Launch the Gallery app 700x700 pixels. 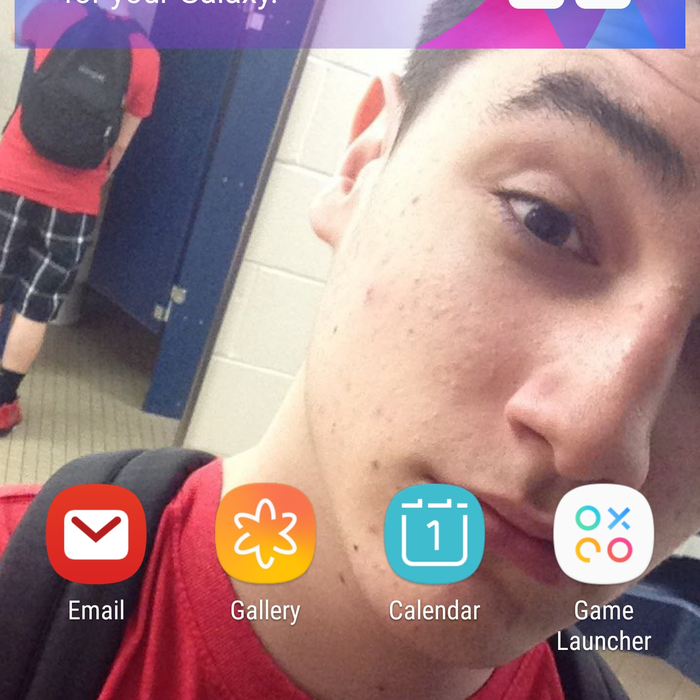[x=265, y=534]
